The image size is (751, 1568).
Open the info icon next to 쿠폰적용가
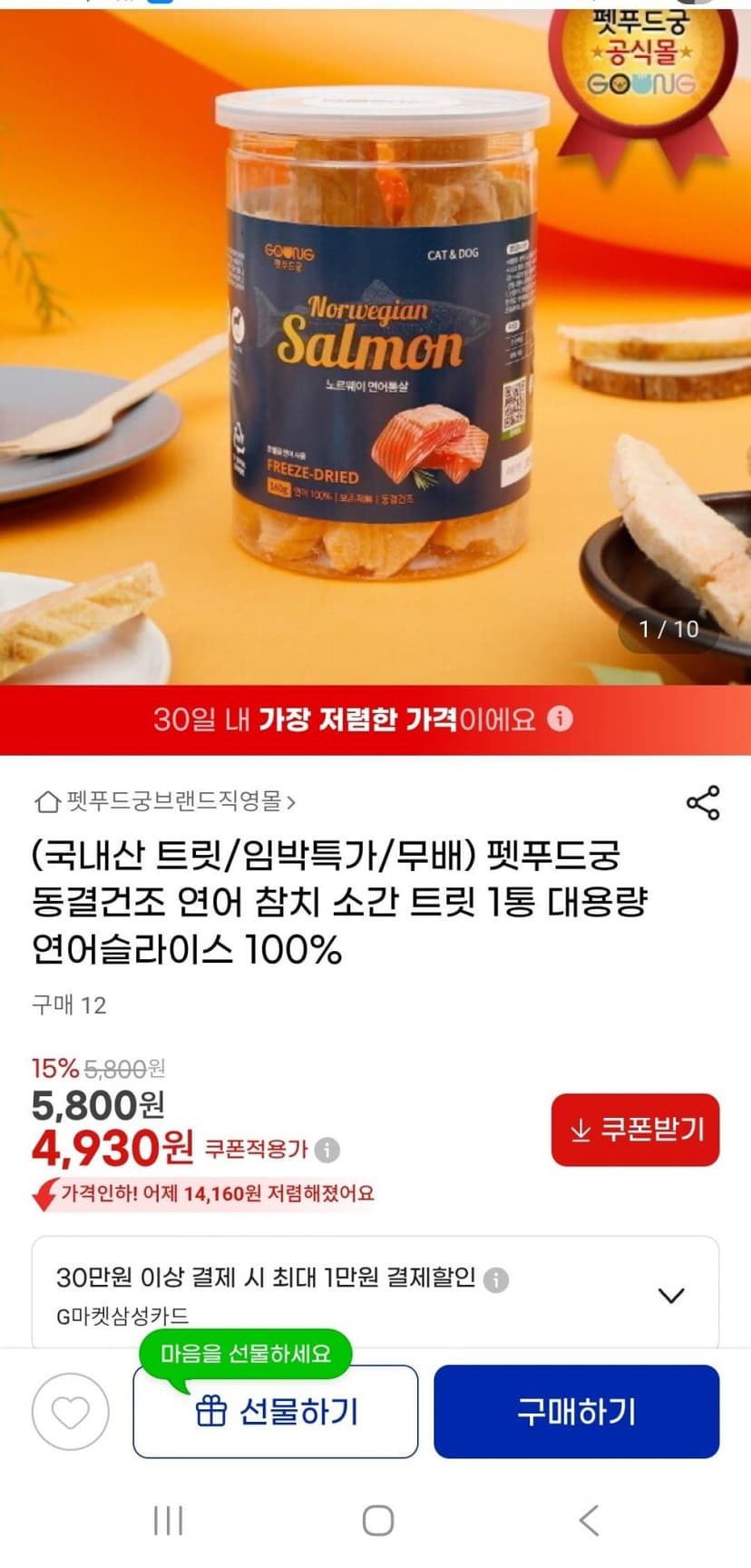(x=327, y=1150)
